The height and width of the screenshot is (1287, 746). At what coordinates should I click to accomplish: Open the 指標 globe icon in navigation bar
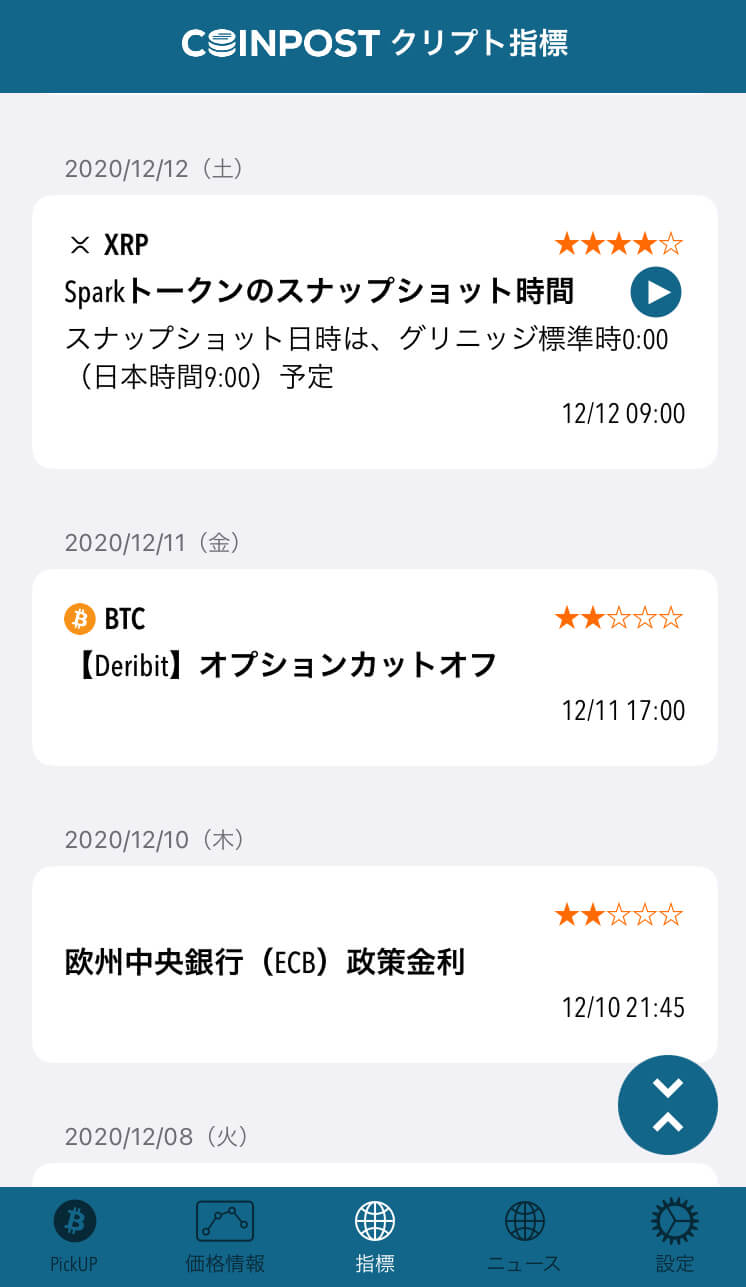pyautogui.click(x=373, y=1221)
